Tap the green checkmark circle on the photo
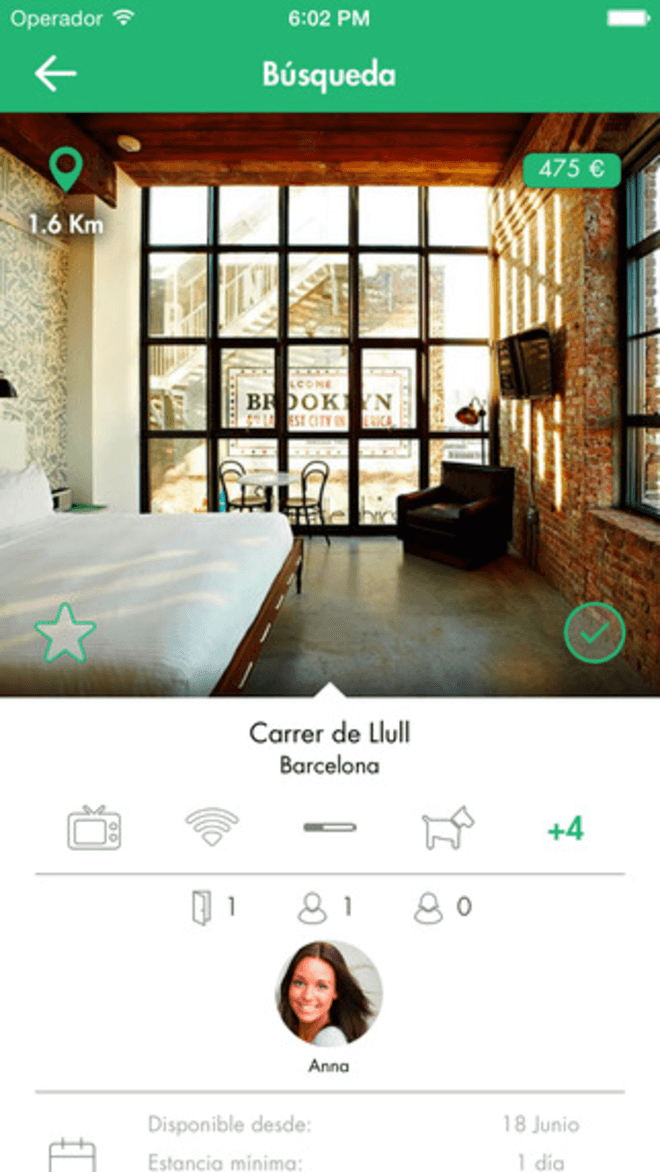The height and width of the screenshot is (1172, 660). (x=594, y=632)
